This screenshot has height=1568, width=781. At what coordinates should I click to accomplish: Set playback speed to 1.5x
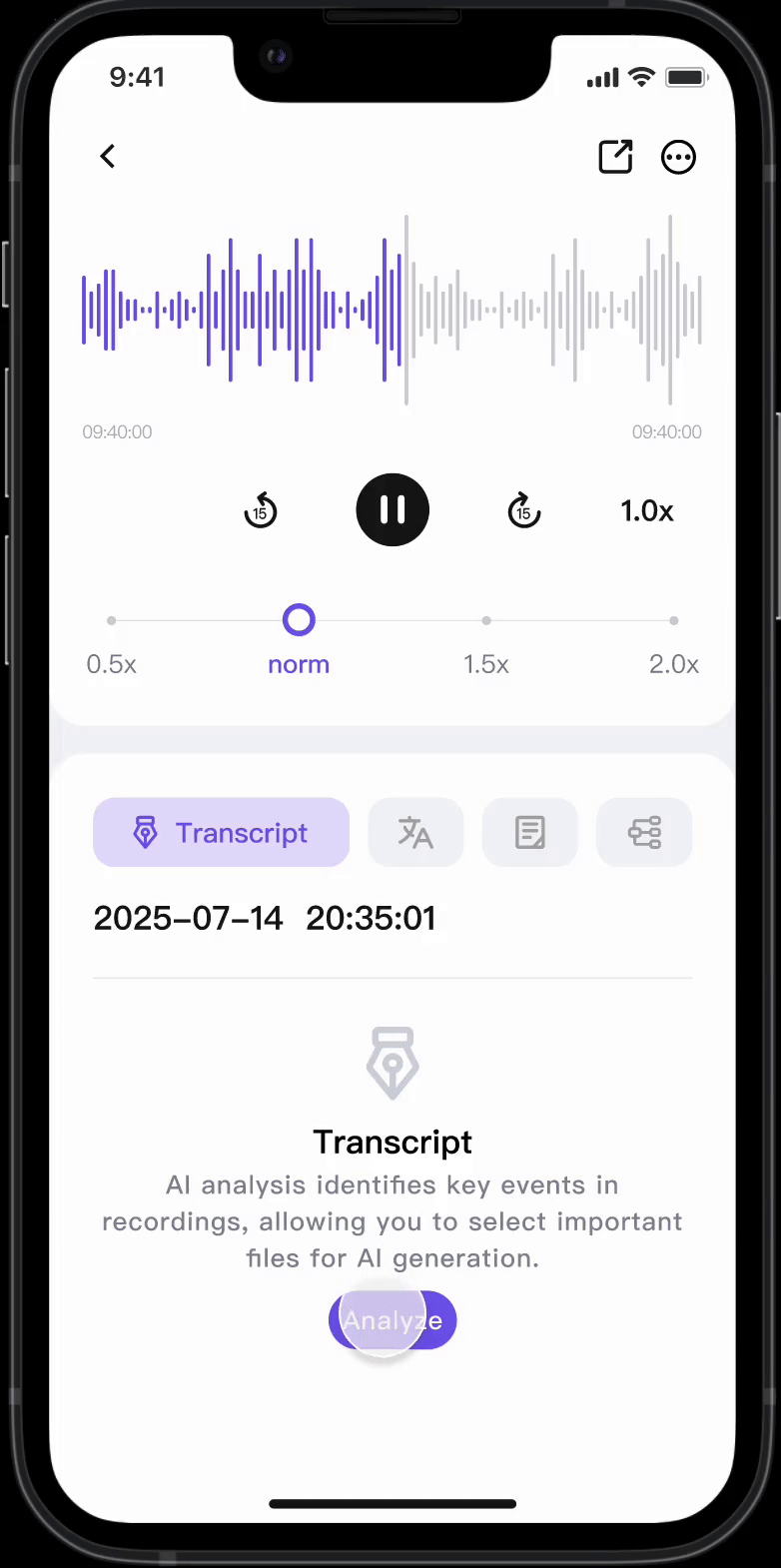point(486,621)
